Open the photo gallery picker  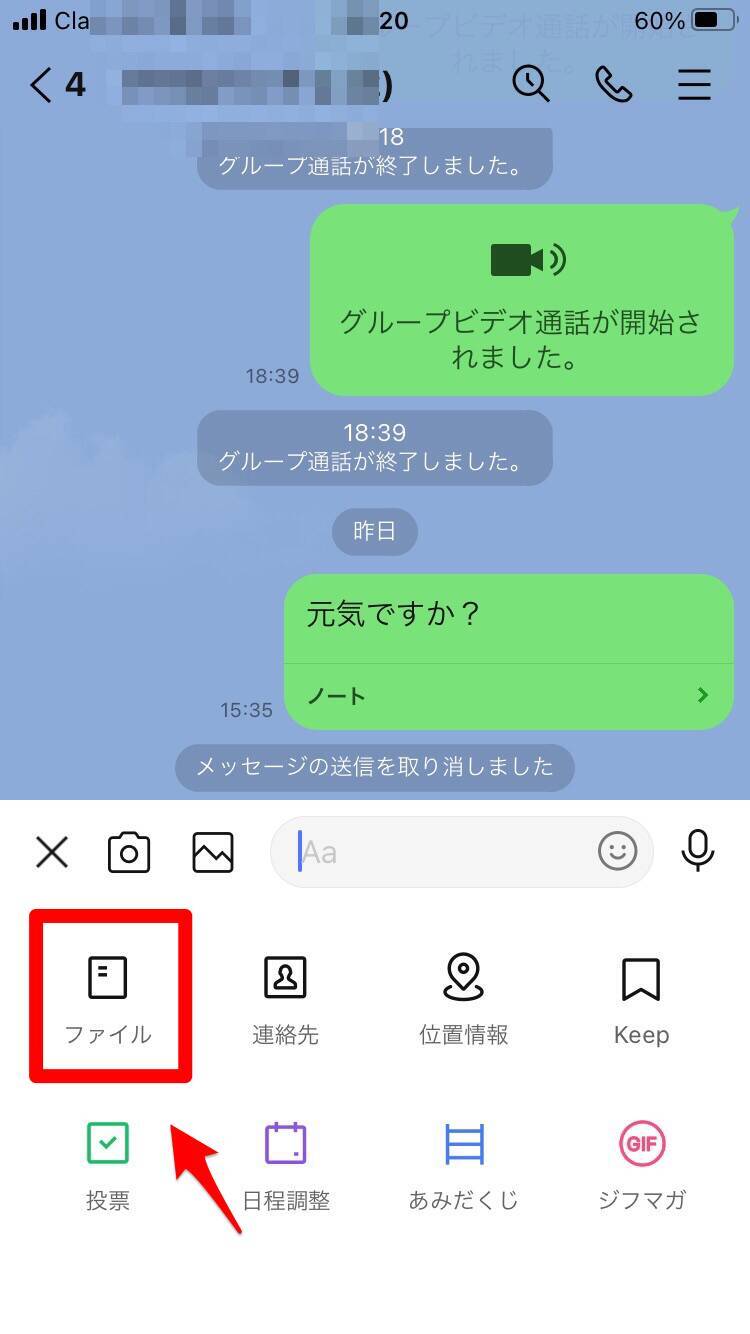213,852
